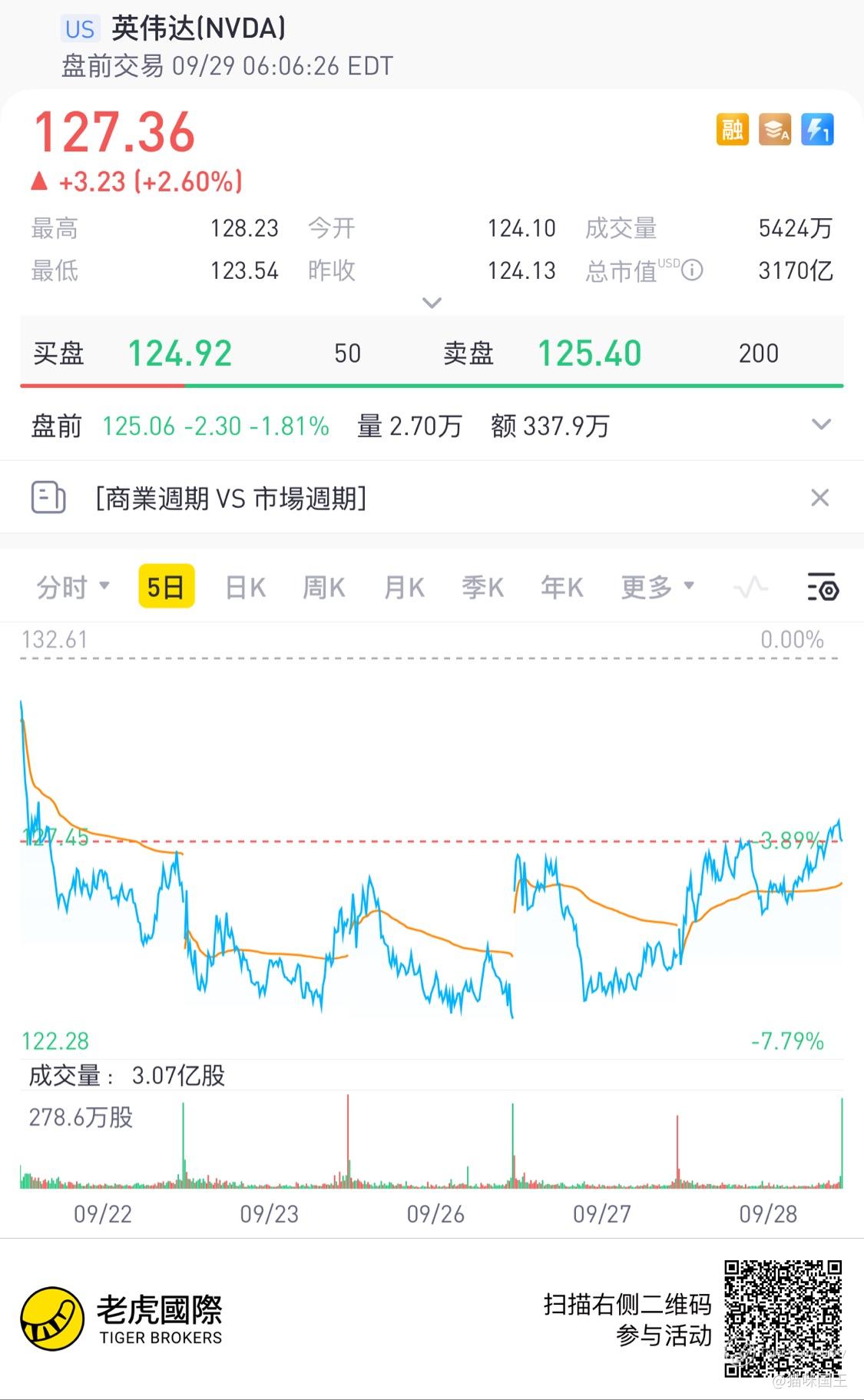This screenshot has width=864, height=1400.
Task: Select the 5日 chart tab
Action: click(x=166, y=588)
